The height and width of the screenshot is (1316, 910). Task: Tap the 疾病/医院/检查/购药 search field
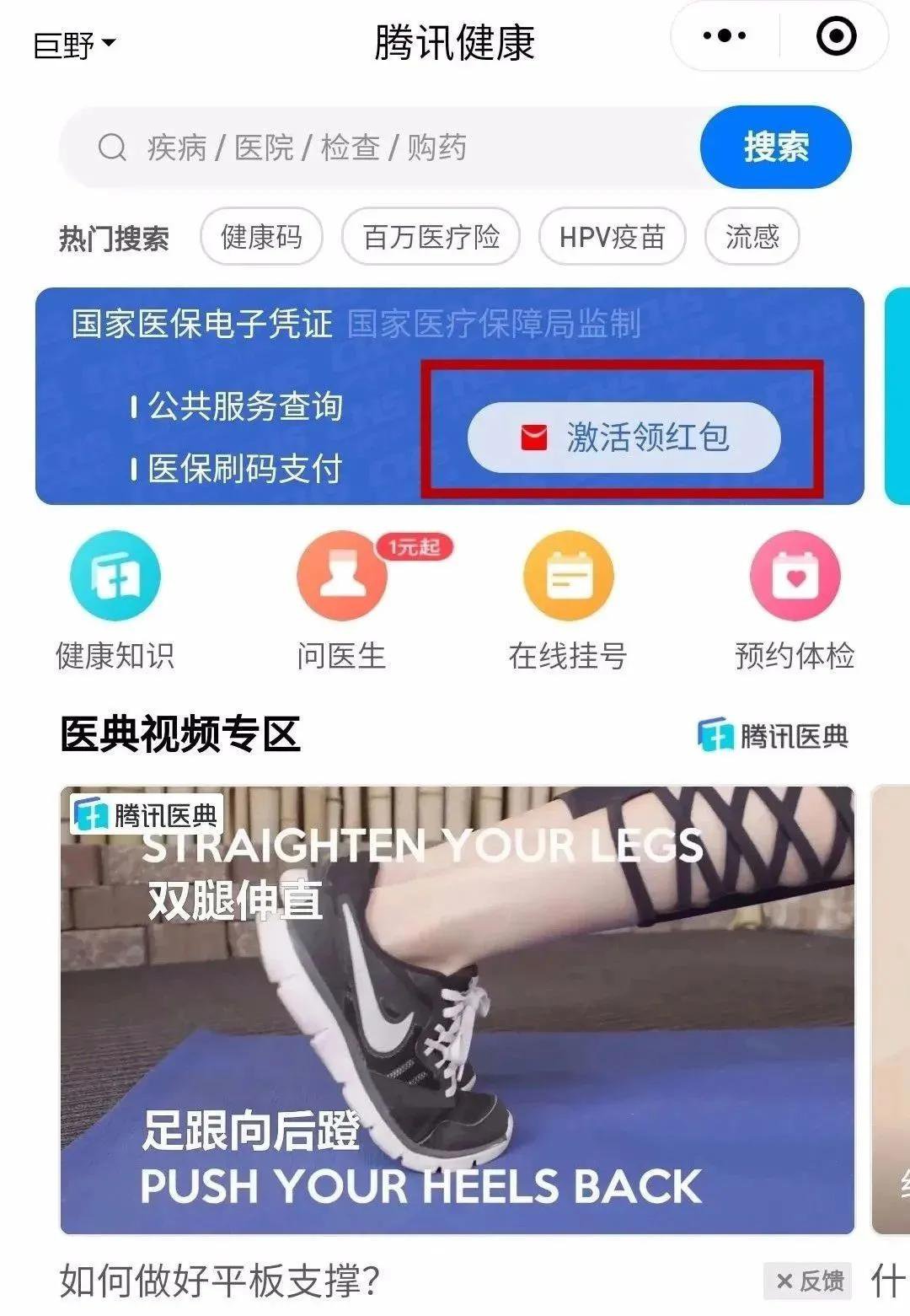point(379,148)
